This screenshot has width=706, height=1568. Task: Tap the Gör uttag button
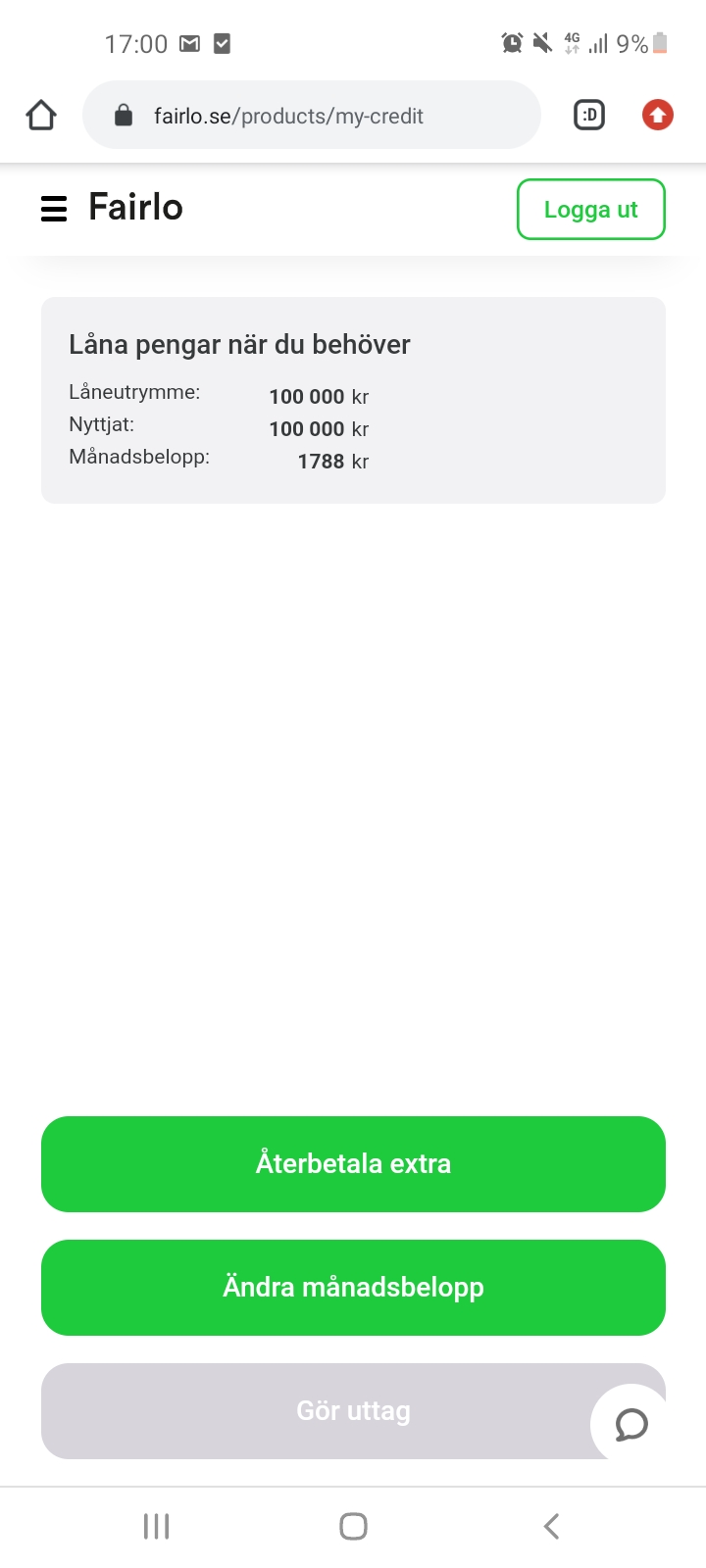pos(314,1411)
